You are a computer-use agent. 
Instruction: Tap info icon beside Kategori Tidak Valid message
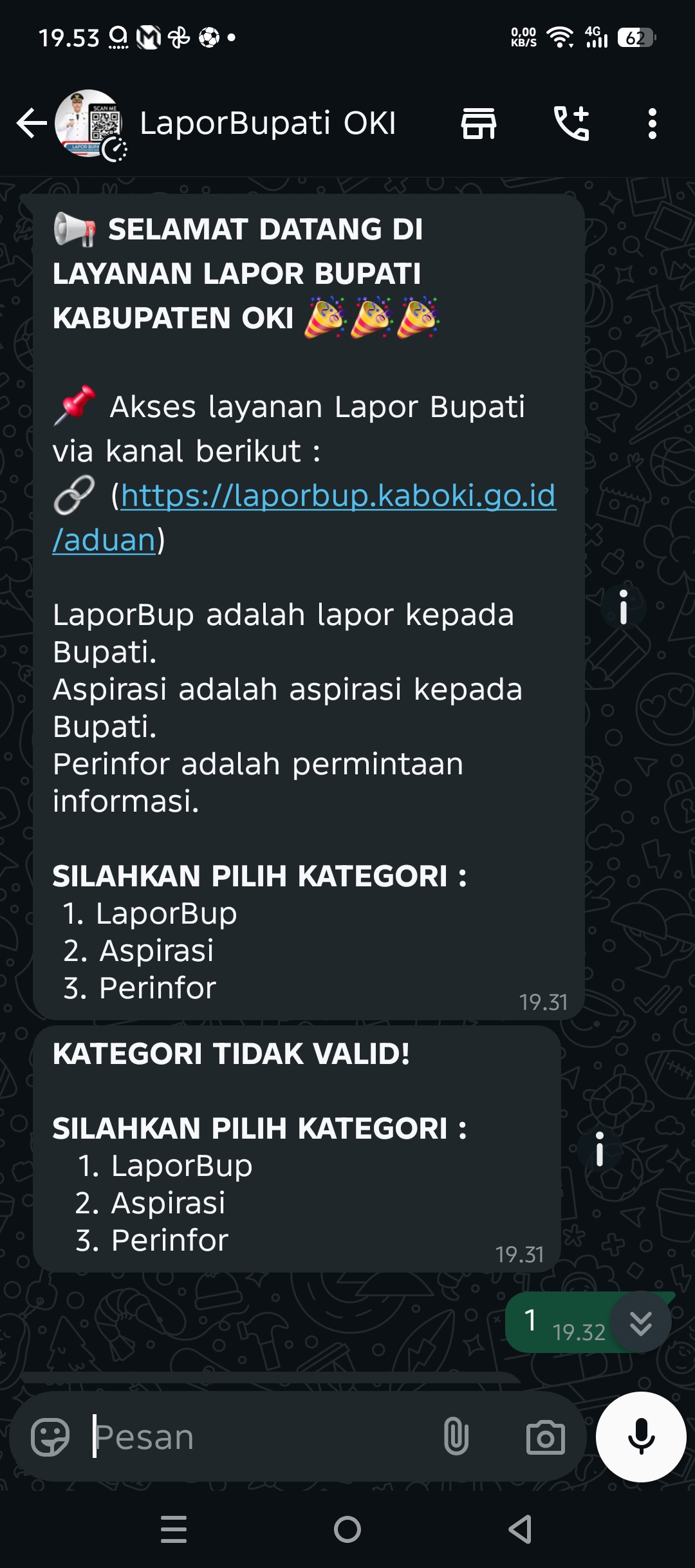tap(599, 1149)
